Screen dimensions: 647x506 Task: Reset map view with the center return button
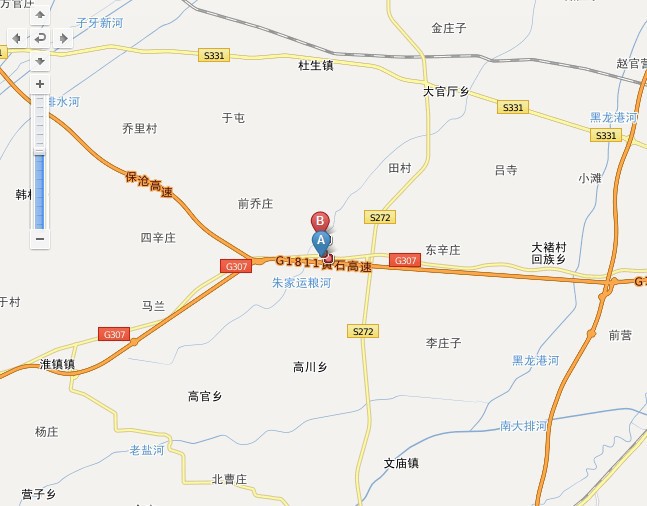40,38
